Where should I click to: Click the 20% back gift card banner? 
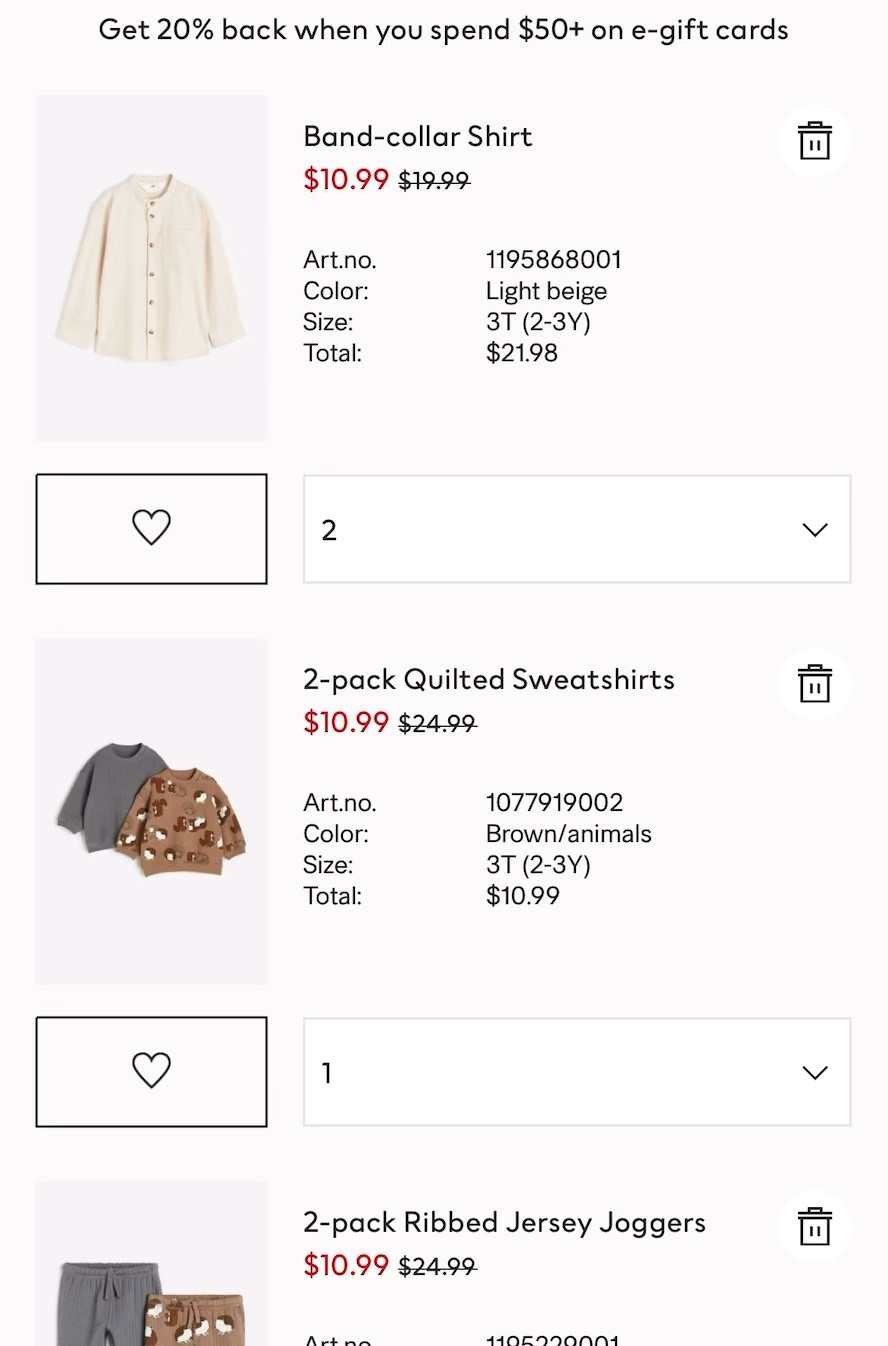[444, 30]
